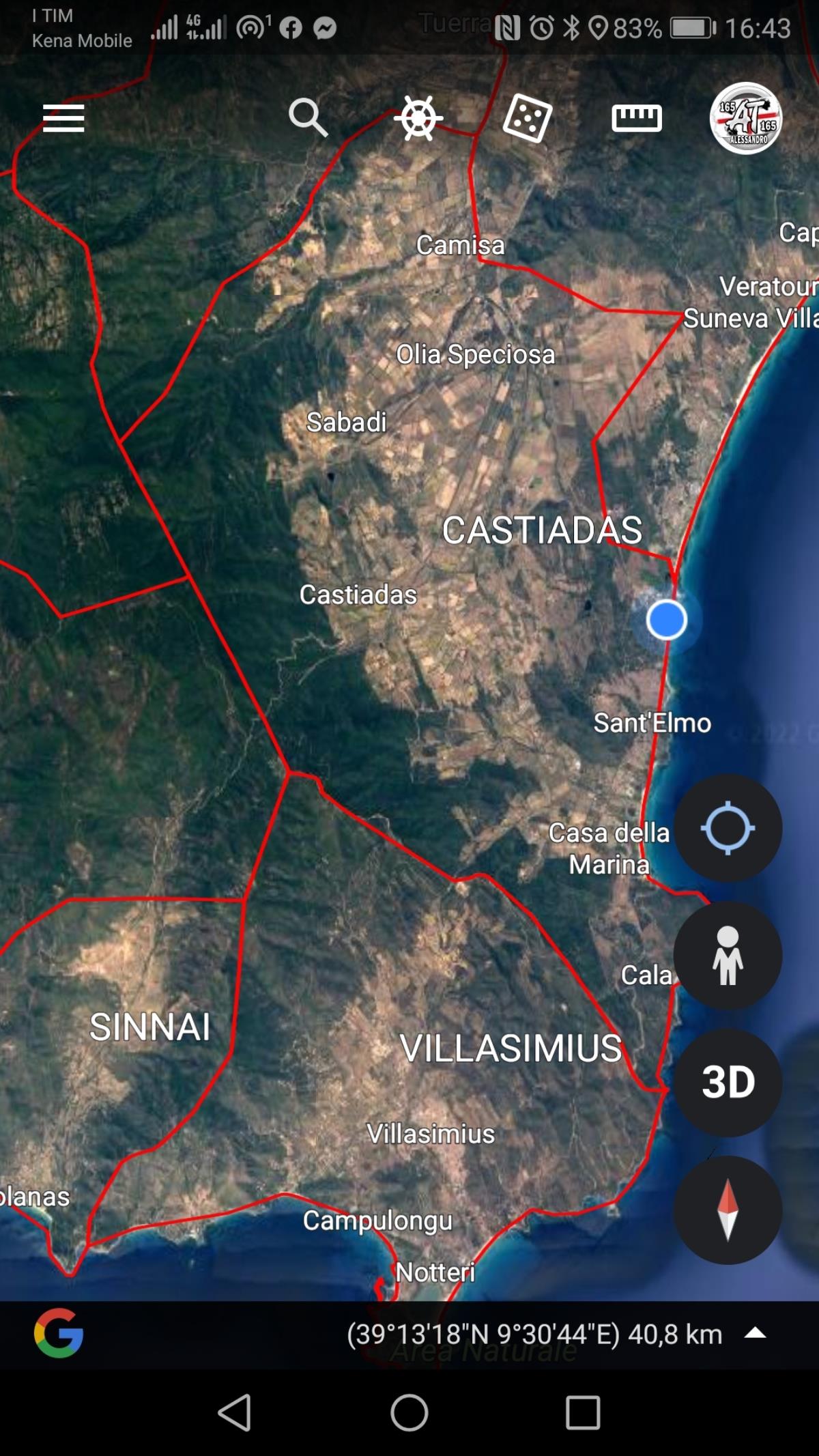This screenshot has height=1456, width=819.
Task: Open the hamburger menu
Action: click(63, 118)
